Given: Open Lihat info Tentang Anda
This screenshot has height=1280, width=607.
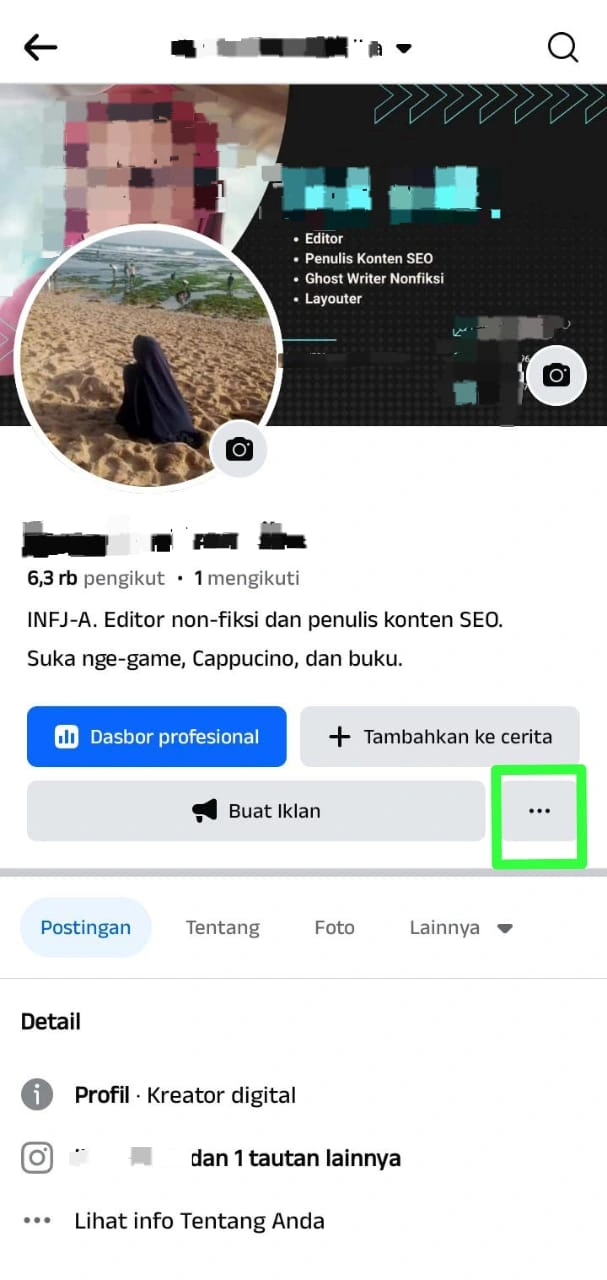Looking at the screenshot, I should coord(199,1221).
